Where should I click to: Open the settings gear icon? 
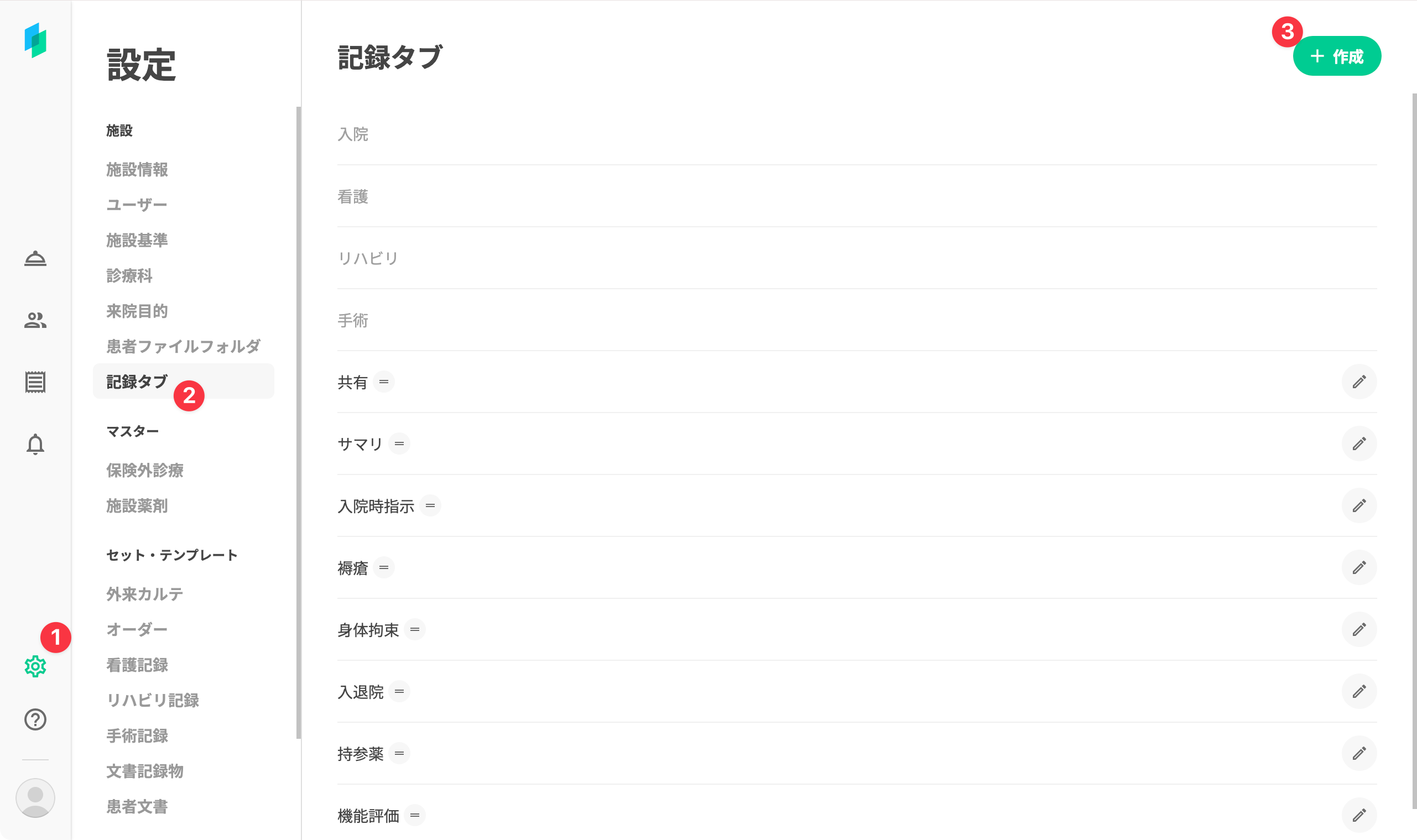[x=35, y=666]
